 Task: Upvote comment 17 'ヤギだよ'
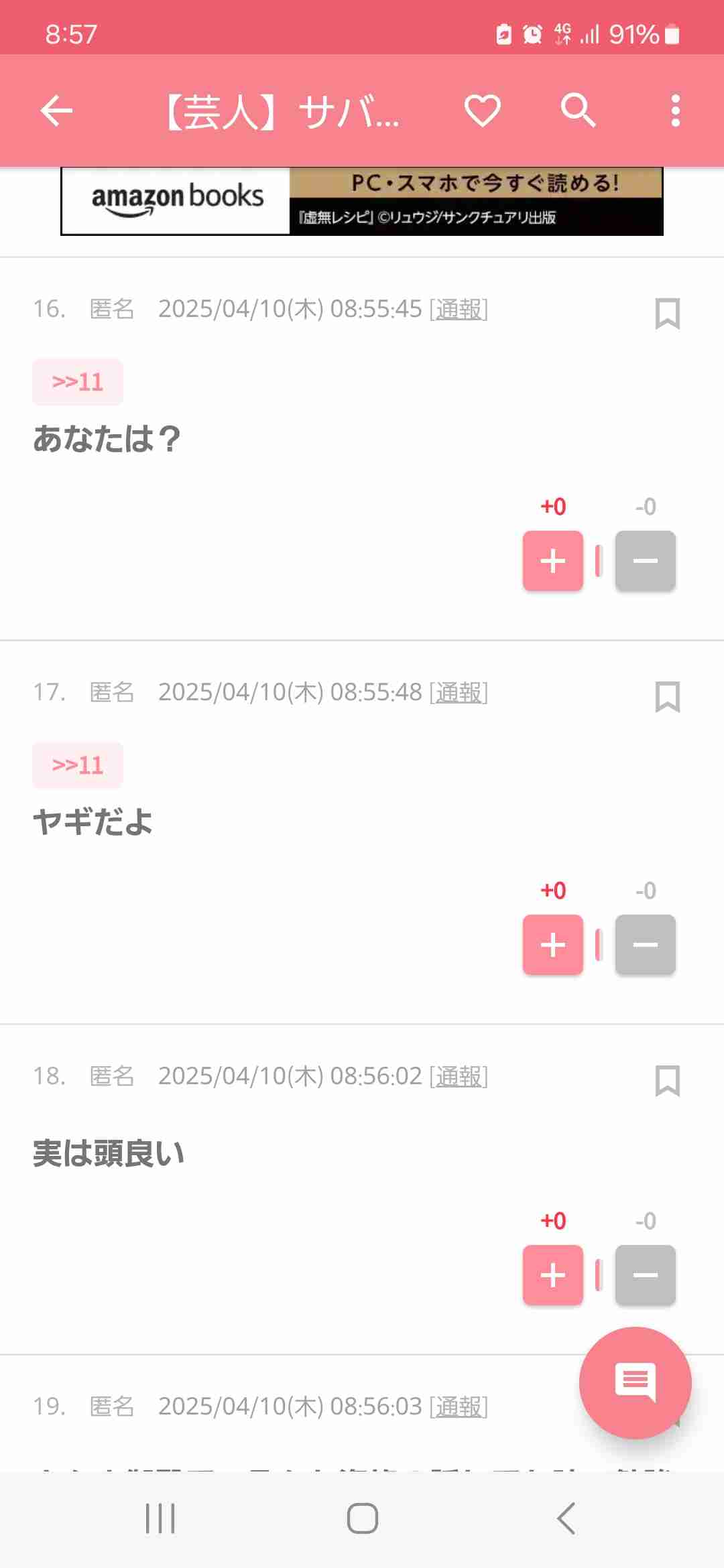tap(553, 945)
